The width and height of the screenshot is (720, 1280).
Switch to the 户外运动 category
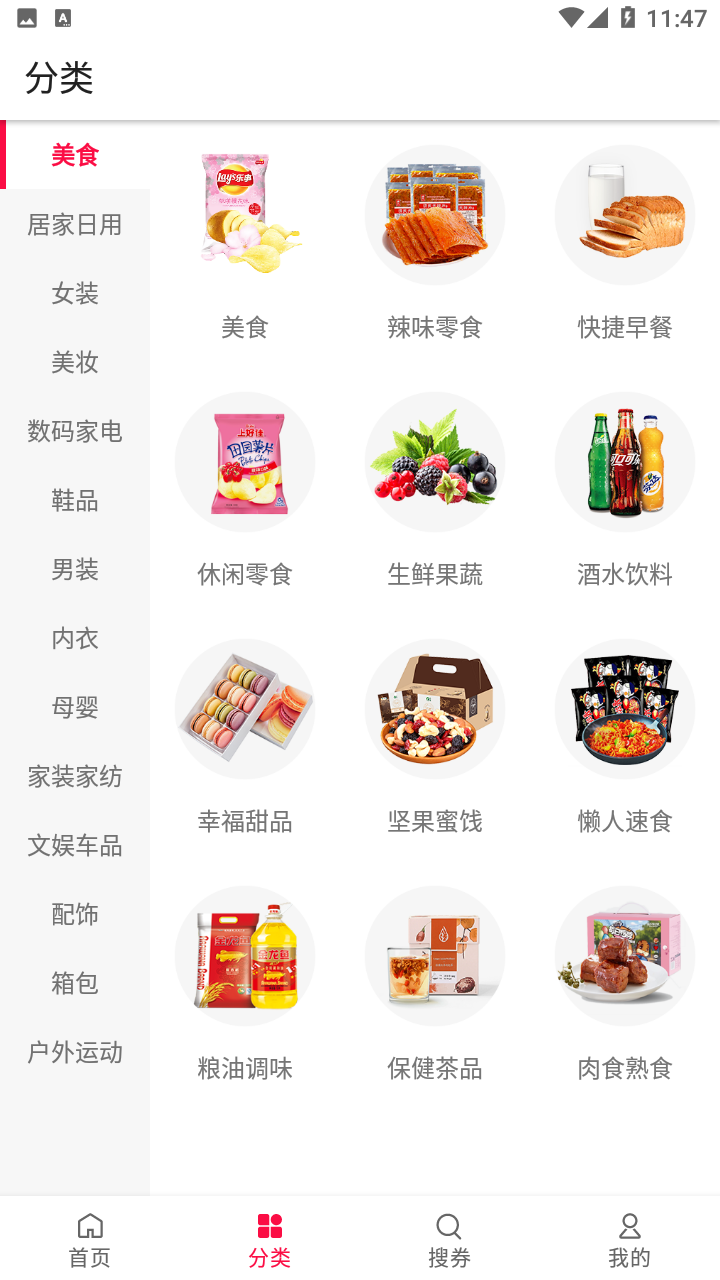pos(75,1052)
